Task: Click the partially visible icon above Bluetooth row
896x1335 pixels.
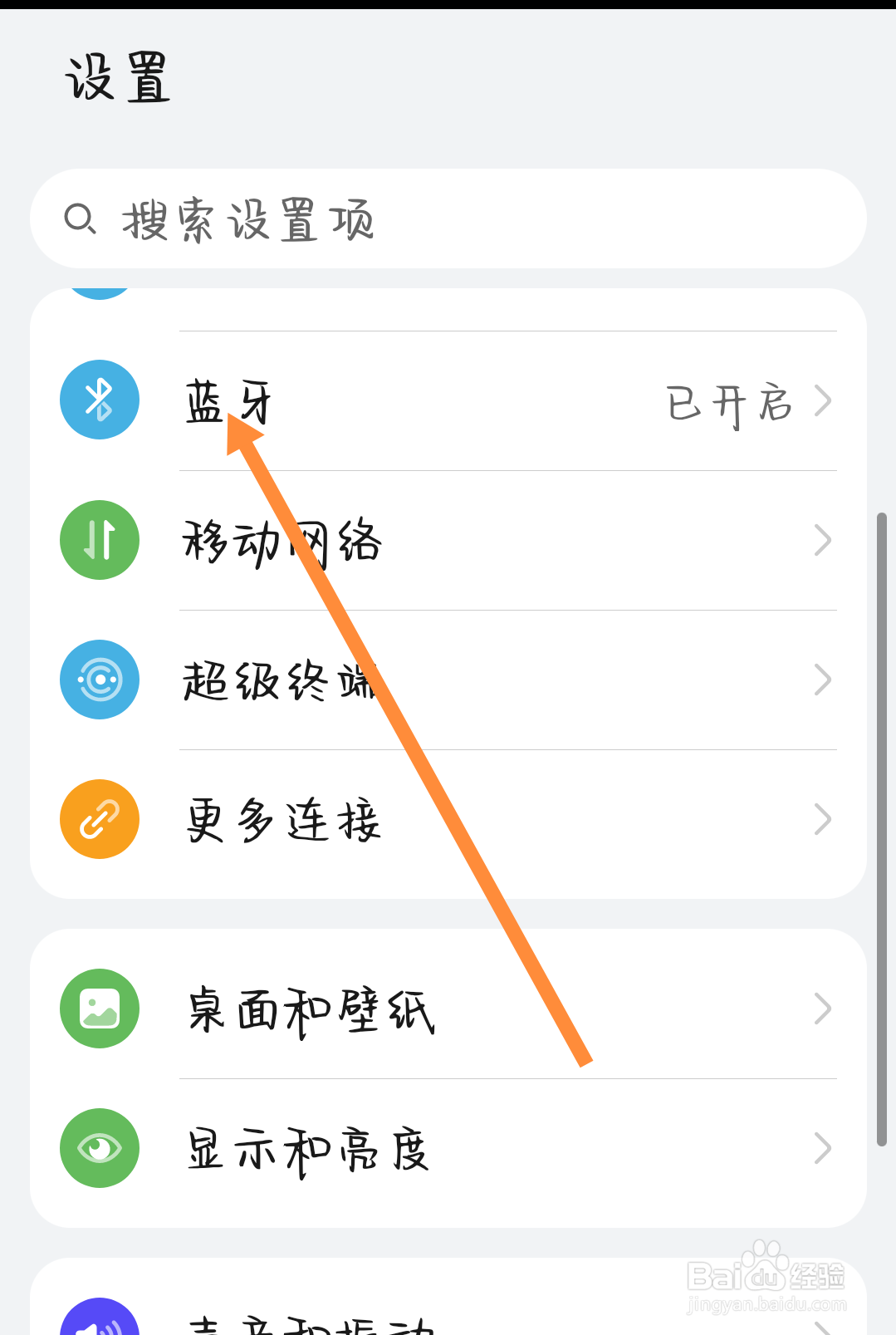Action: (x=99, y=287)
